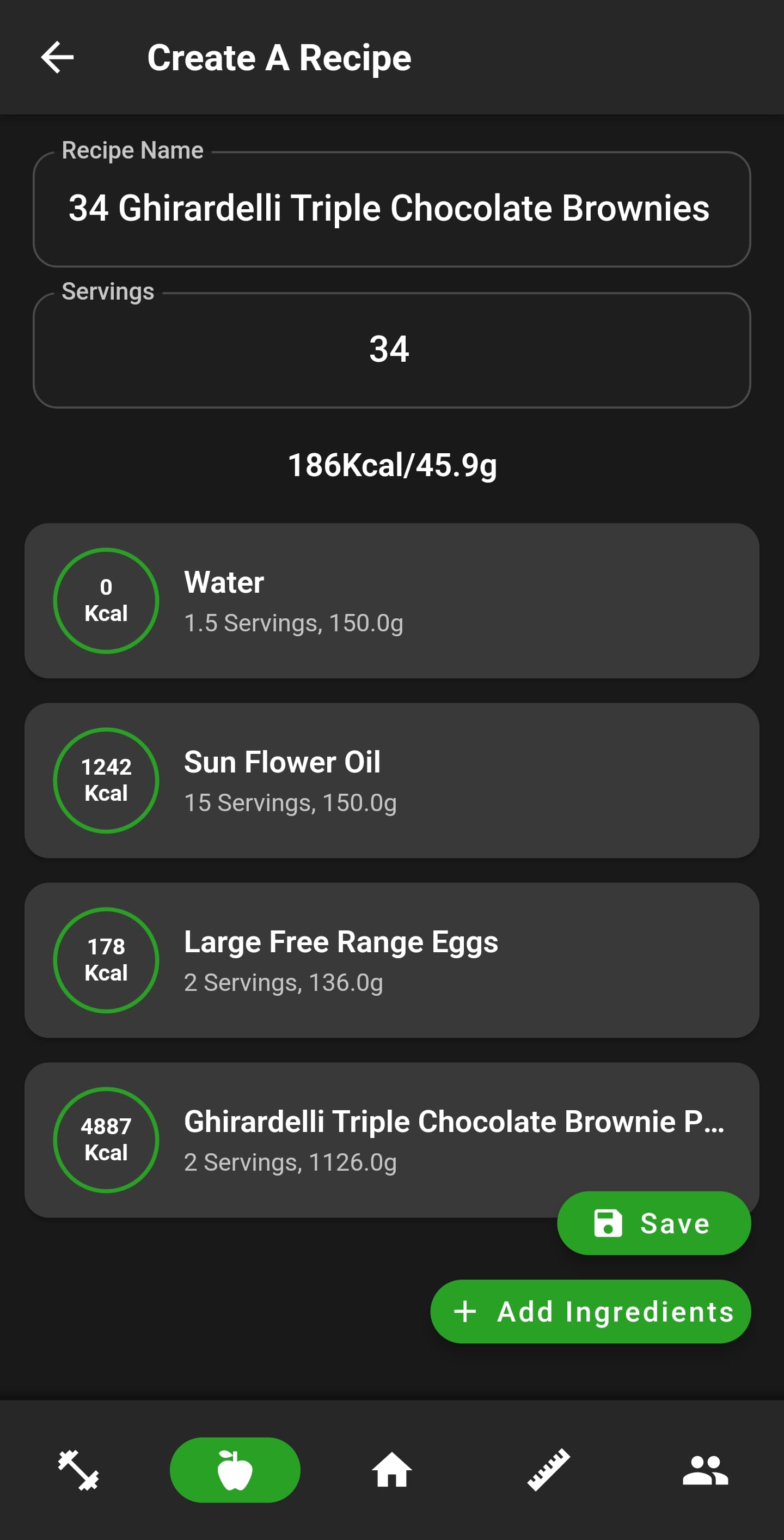This screenshot has height=1540, width=784.
Task: Open the Water ingredient entry
Action: tap(392, 600)
